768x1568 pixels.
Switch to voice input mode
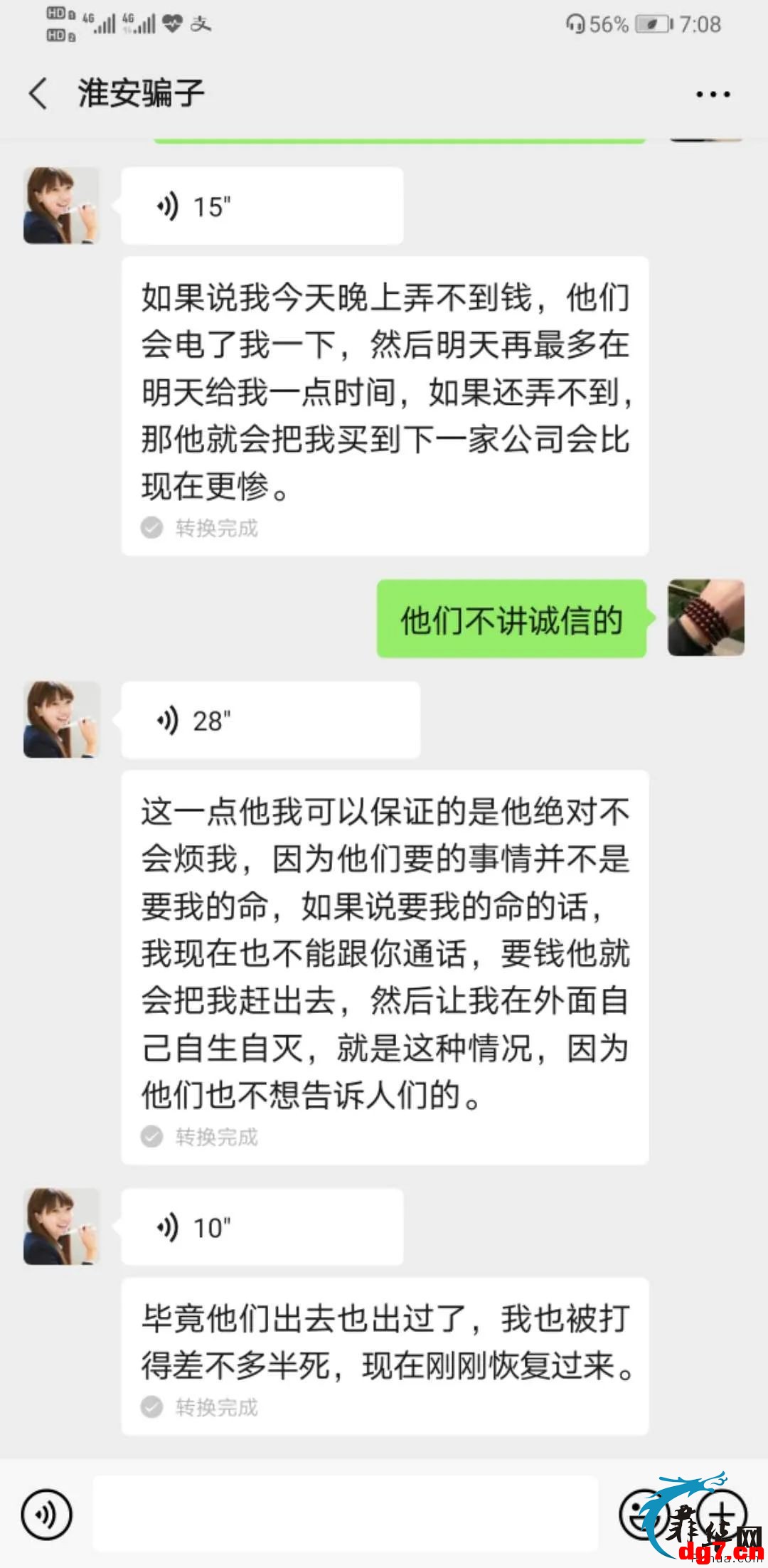pos(47,1515)
